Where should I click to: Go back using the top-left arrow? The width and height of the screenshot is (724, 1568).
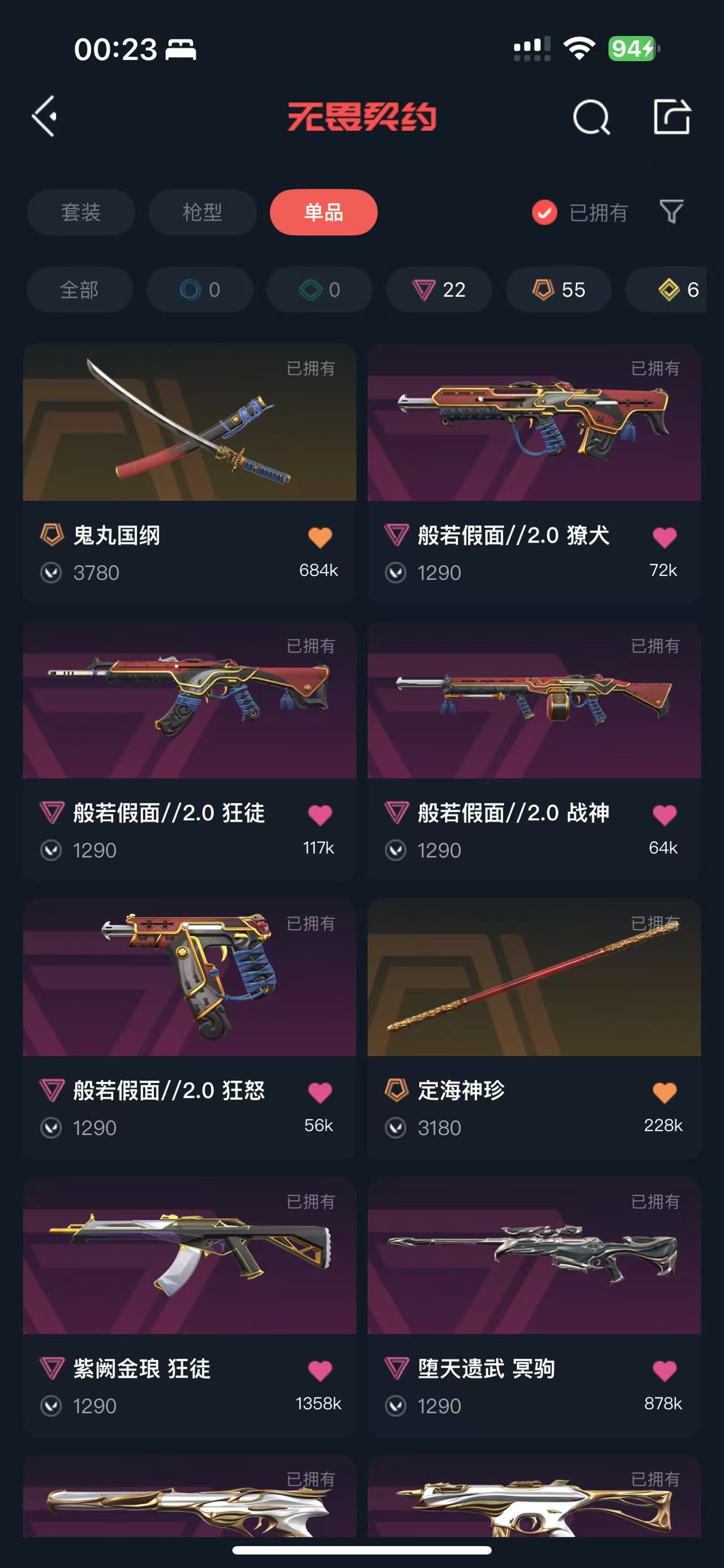(45, 116)
